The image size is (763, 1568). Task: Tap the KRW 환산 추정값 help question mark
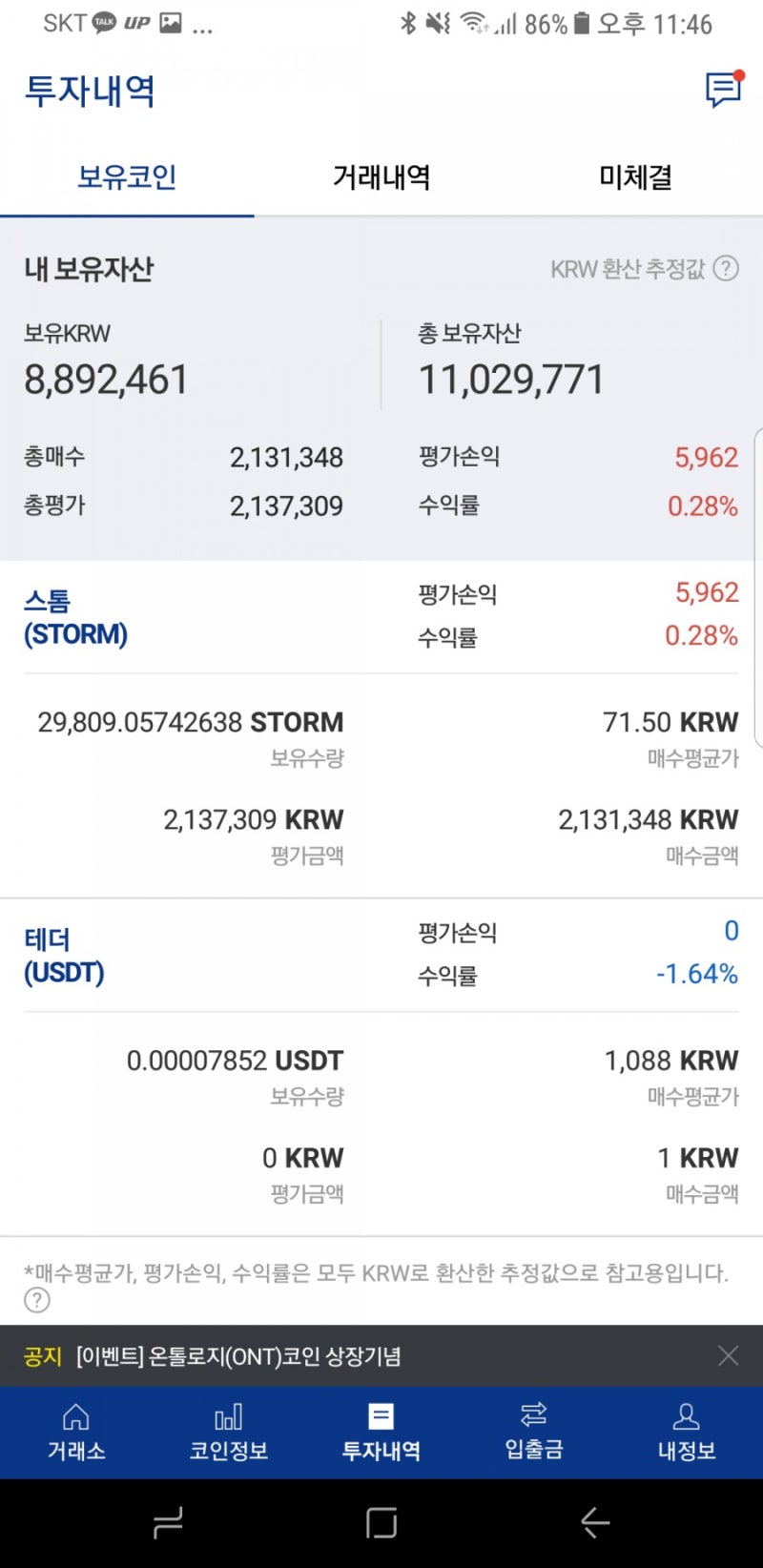(727, 270)
